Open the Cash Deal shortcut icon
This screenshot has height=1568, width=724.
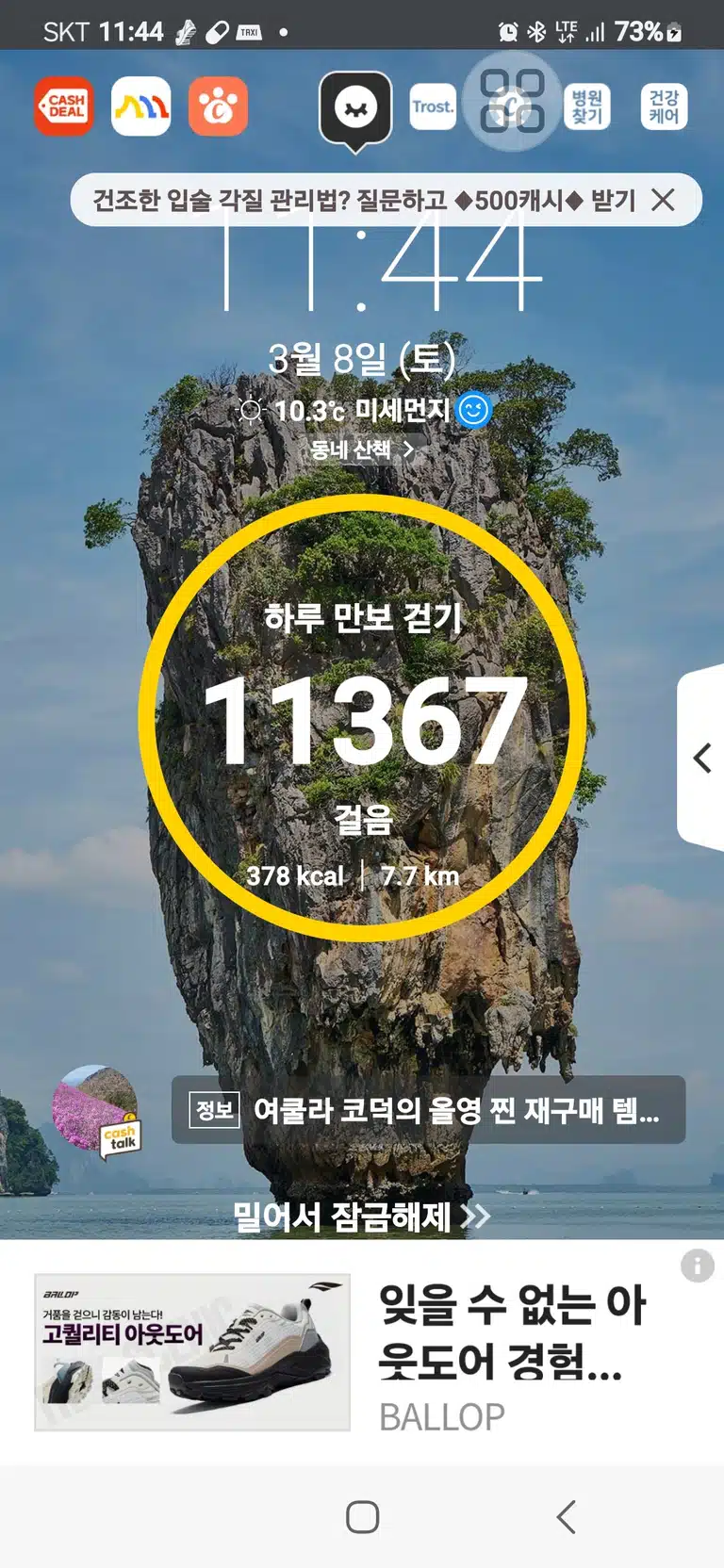click(64, 106)
